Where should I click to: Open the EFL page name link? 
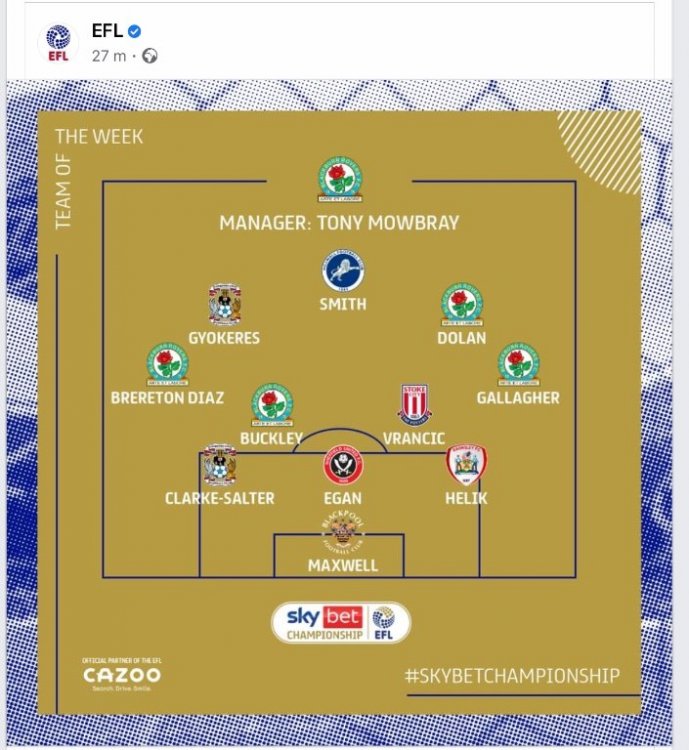pyautogui.click(x=107, y=31)
